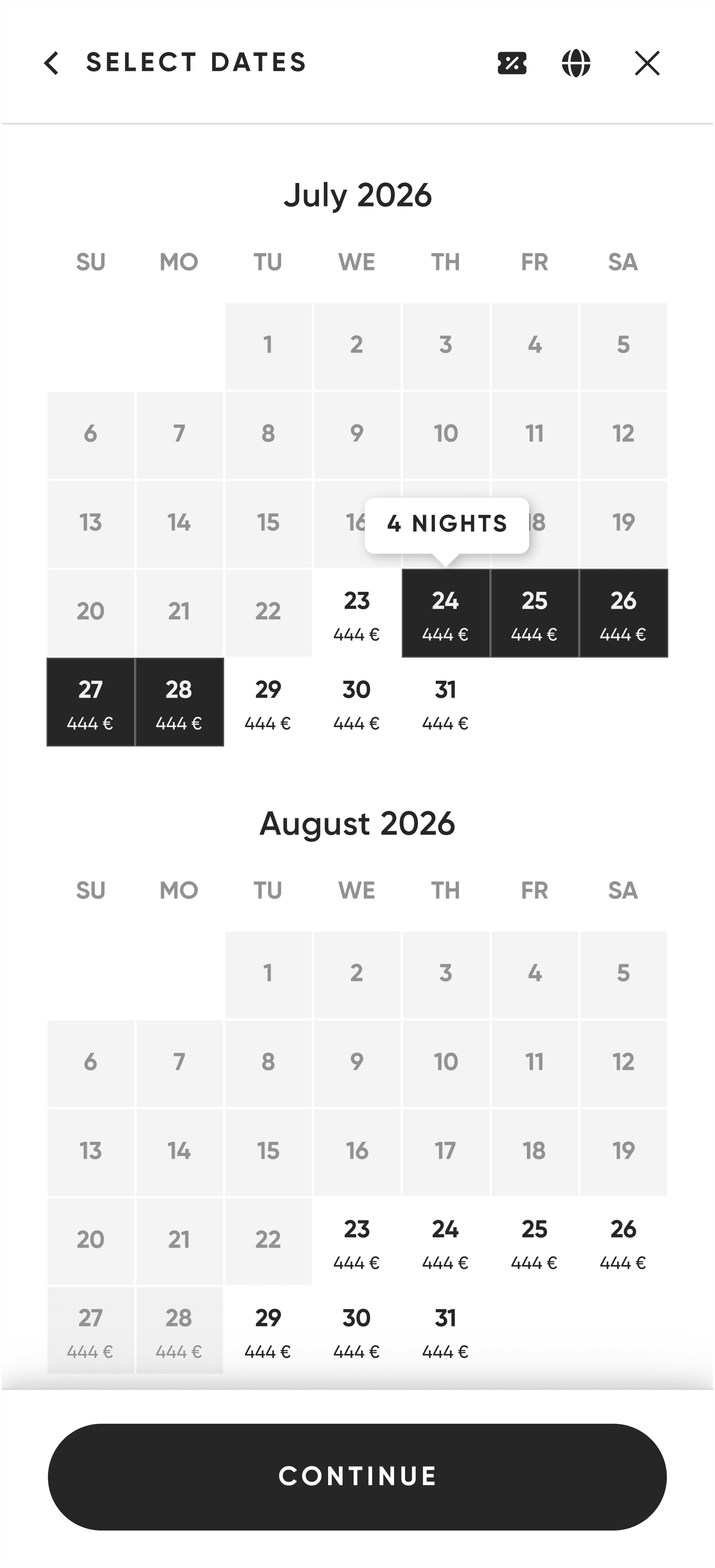Select July 28 as checkout date
This screenshot has height=1568, width=715.
tap(179, 702)
